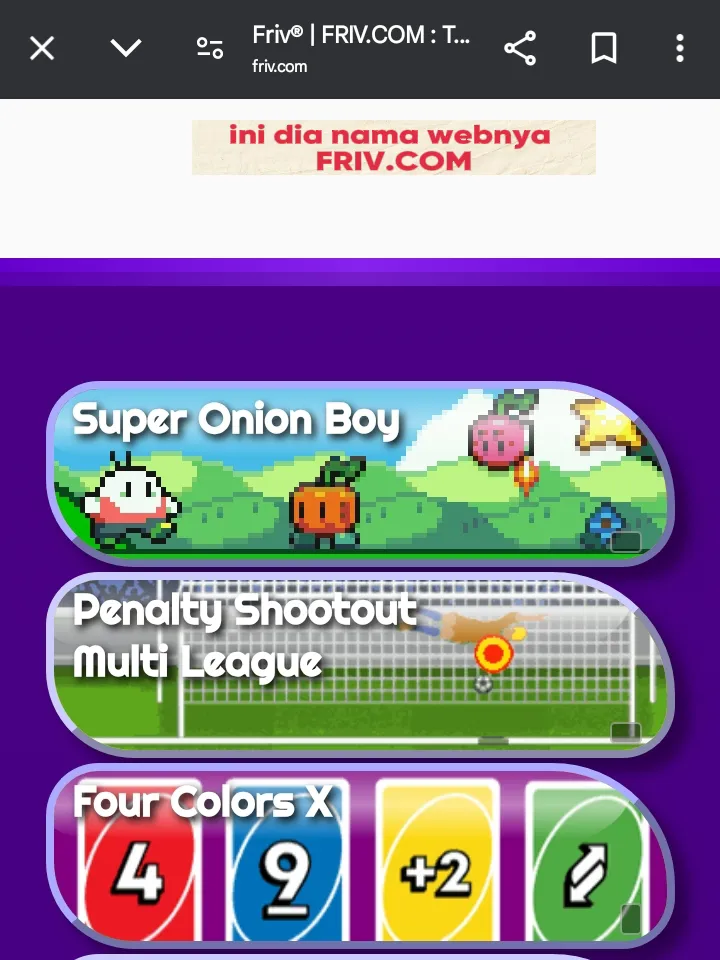Close the browser custom tab

coord(42,48)
